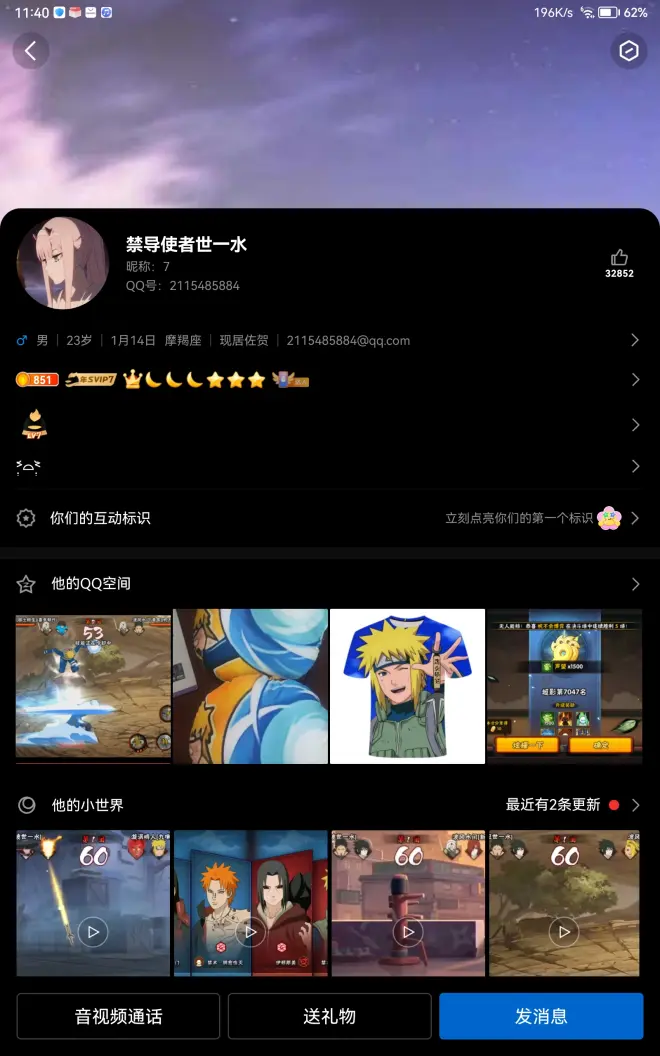The height and width of the screenshot is (1056, 660).
Task: Start 音视频通话 call
Action: coord(118,1016)
